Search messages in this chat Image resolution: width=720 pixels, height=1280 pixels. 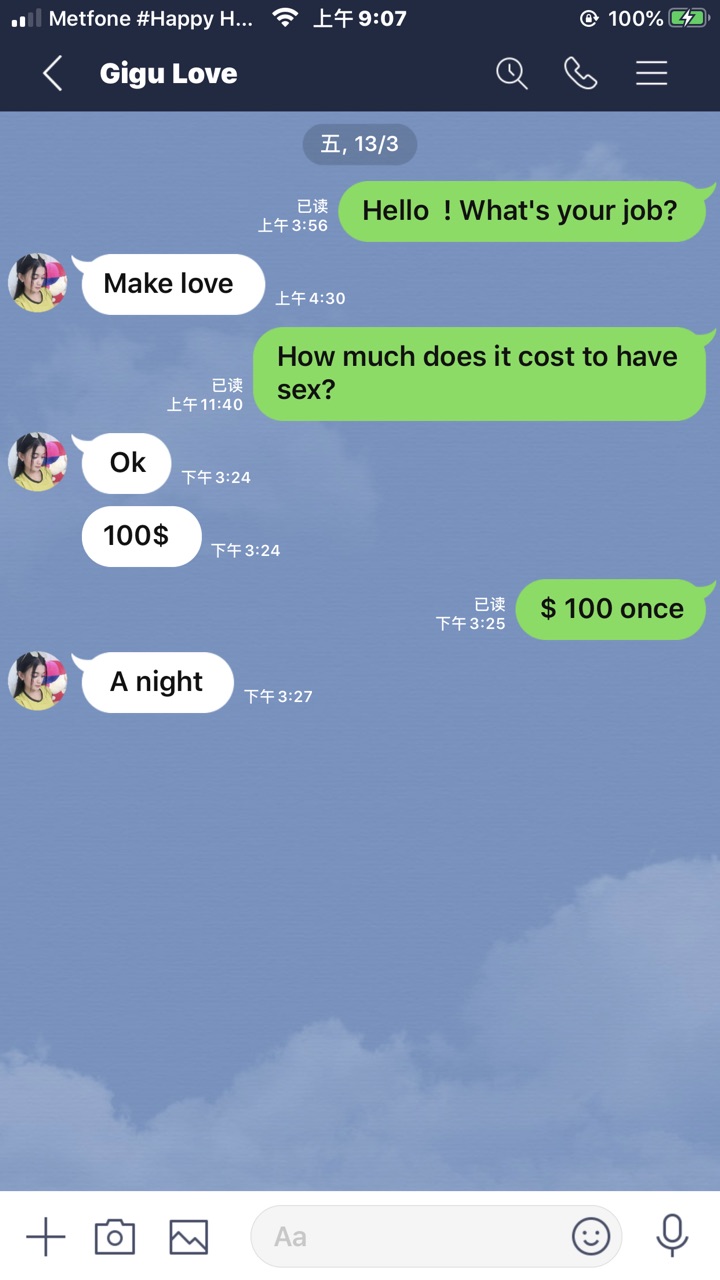tap(511, 73)
